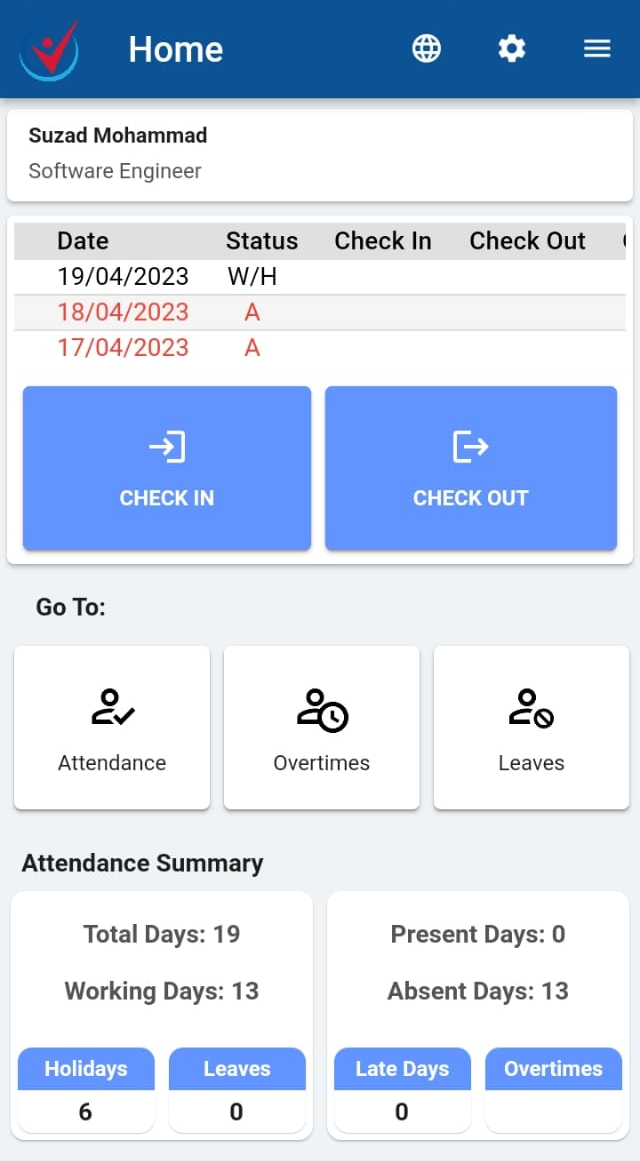Viewport: 640px width, 1161px height.
Task: Open the hamburger menu
Action: pyautogui.click(x=597, y=48)
